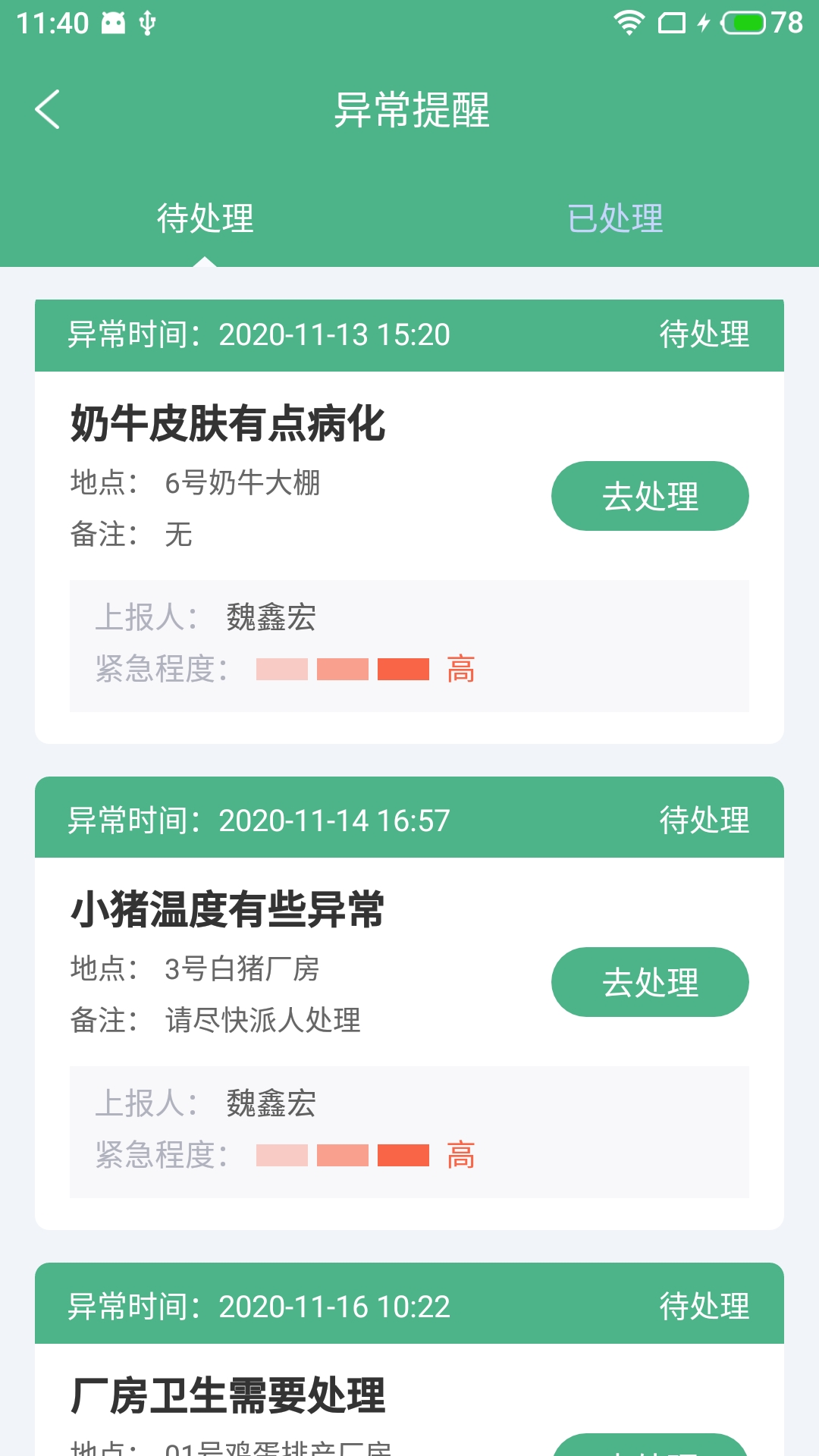
Task: Select the 待处理 tab
Action: [x=204, y=219]
